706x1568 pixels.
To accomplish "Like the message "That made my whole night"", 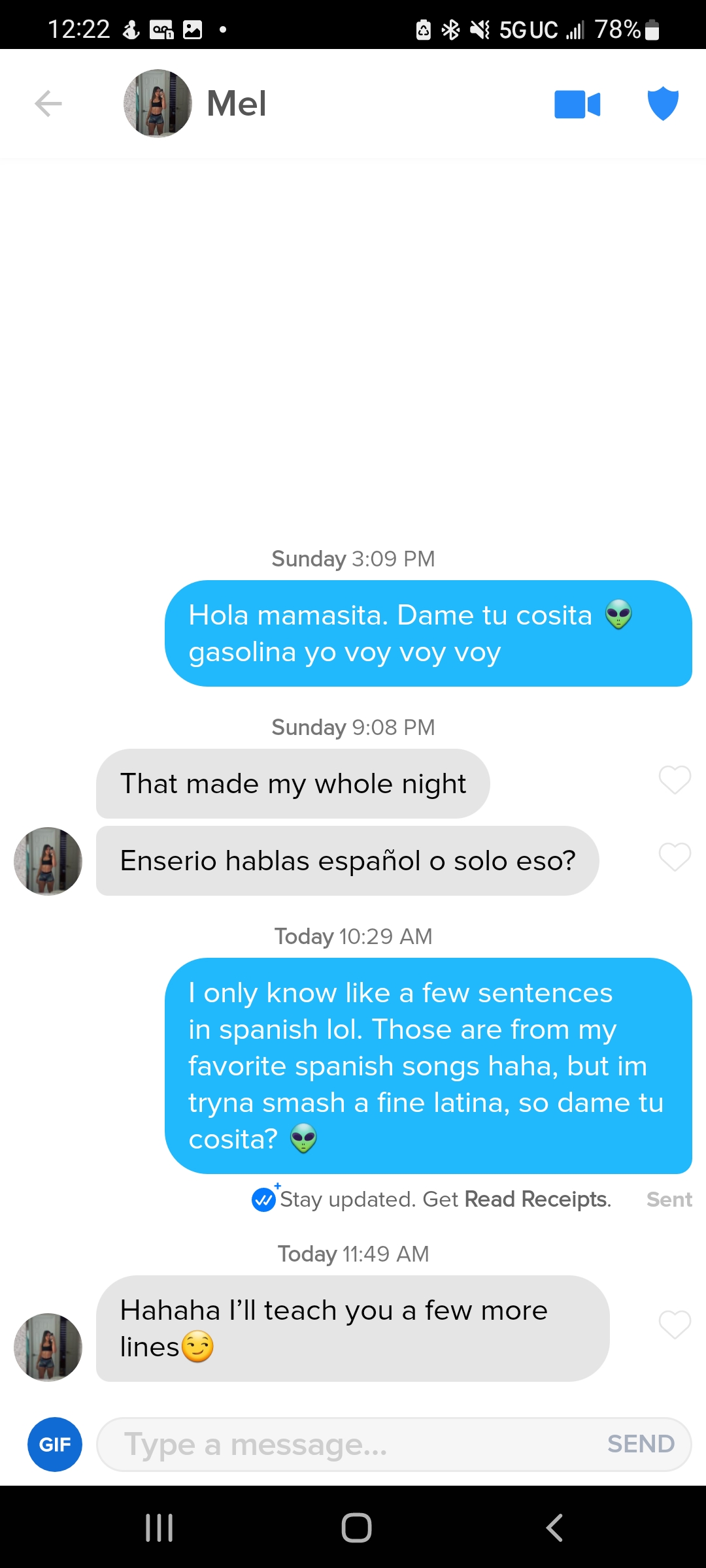I will [675, 780].
